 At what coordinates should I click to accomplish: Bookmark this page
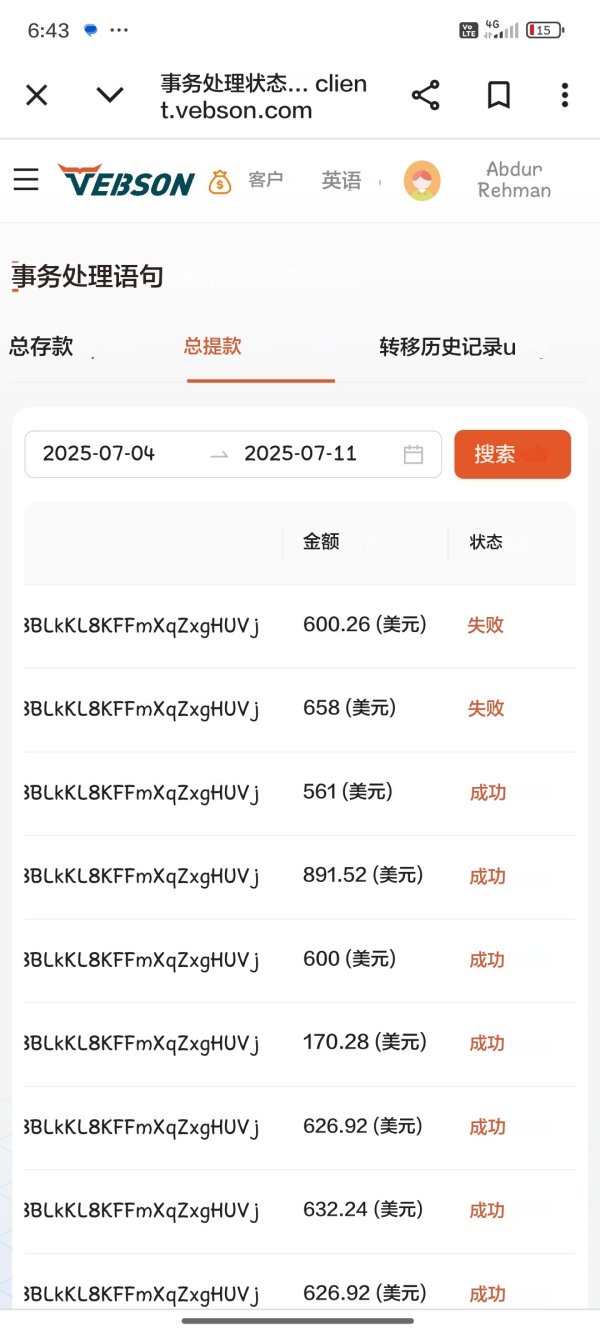coord(498,95)
